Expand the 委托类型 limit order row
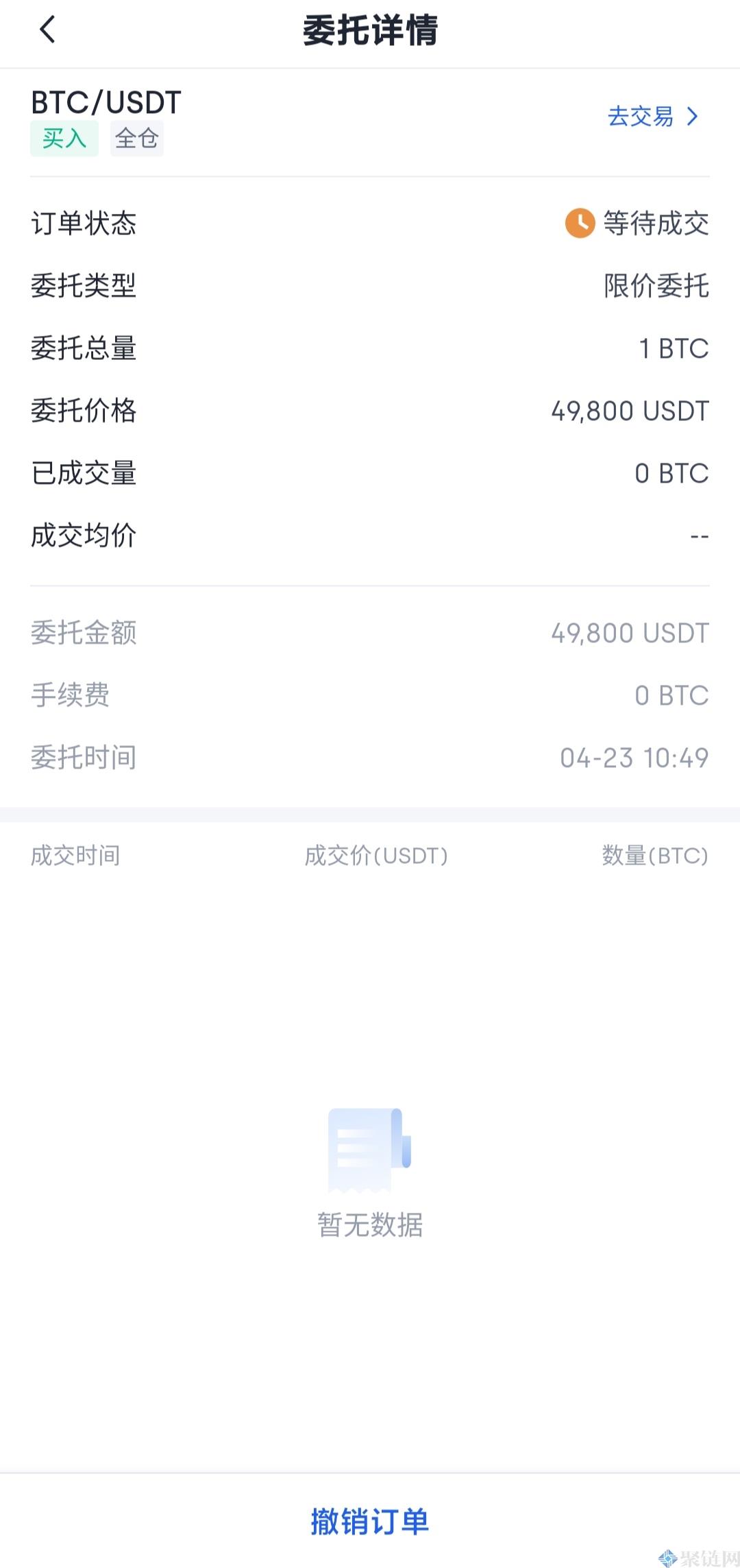The image size is (740, 1568). (x=370, y=287)
